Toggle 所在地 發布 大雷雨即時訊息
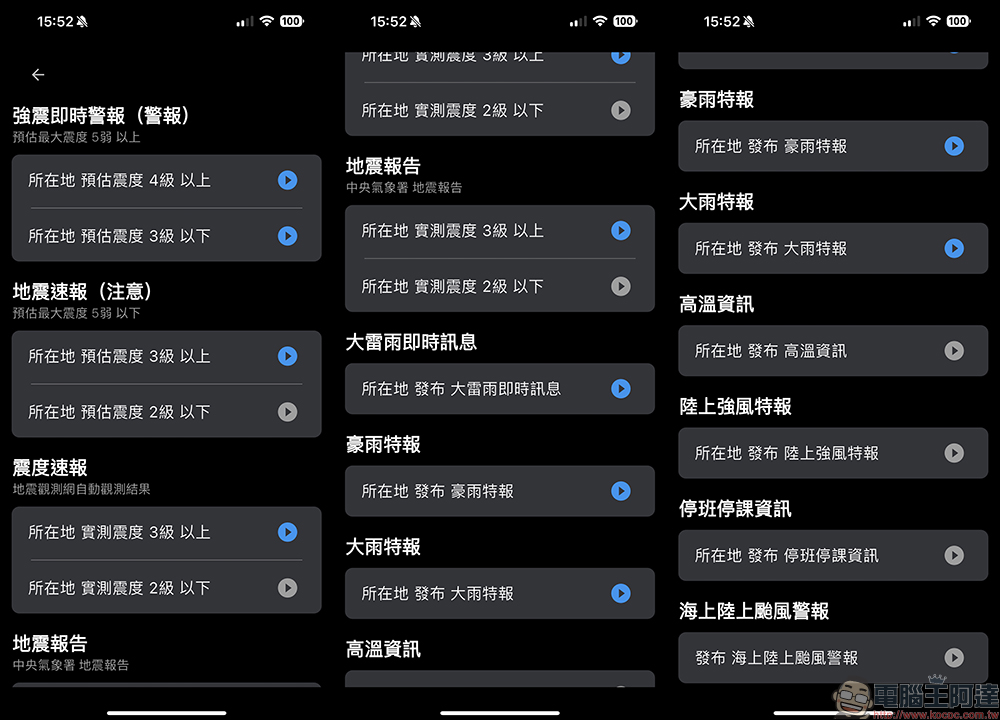Viewport: 1000px width, 720px height. pyautogui.click(x=620, y=389)
